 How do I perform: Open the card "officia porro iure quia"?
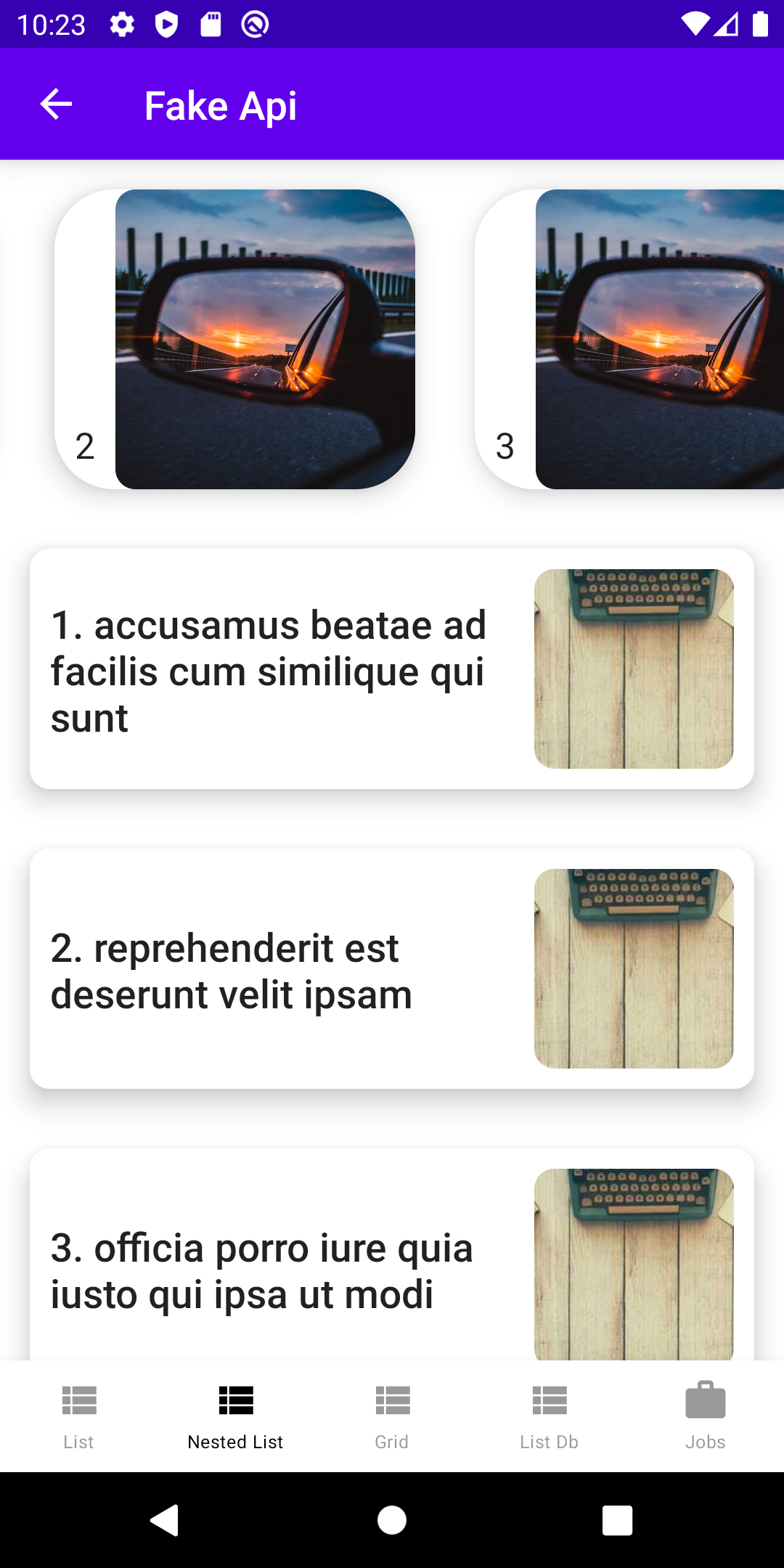coord(392,1254)
